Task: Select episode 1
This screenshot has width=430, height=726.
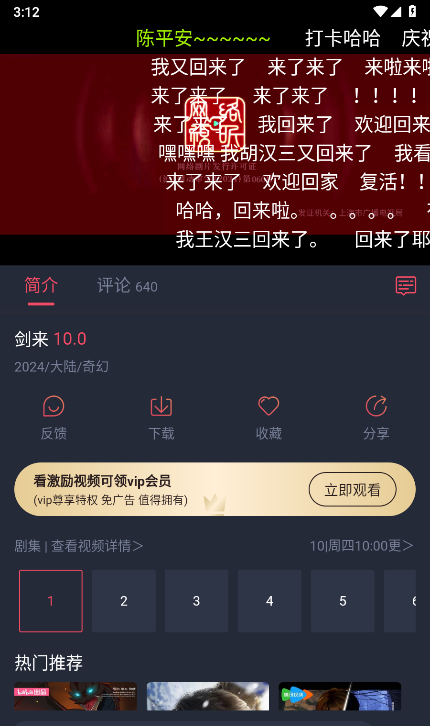Action: point(51,601)
